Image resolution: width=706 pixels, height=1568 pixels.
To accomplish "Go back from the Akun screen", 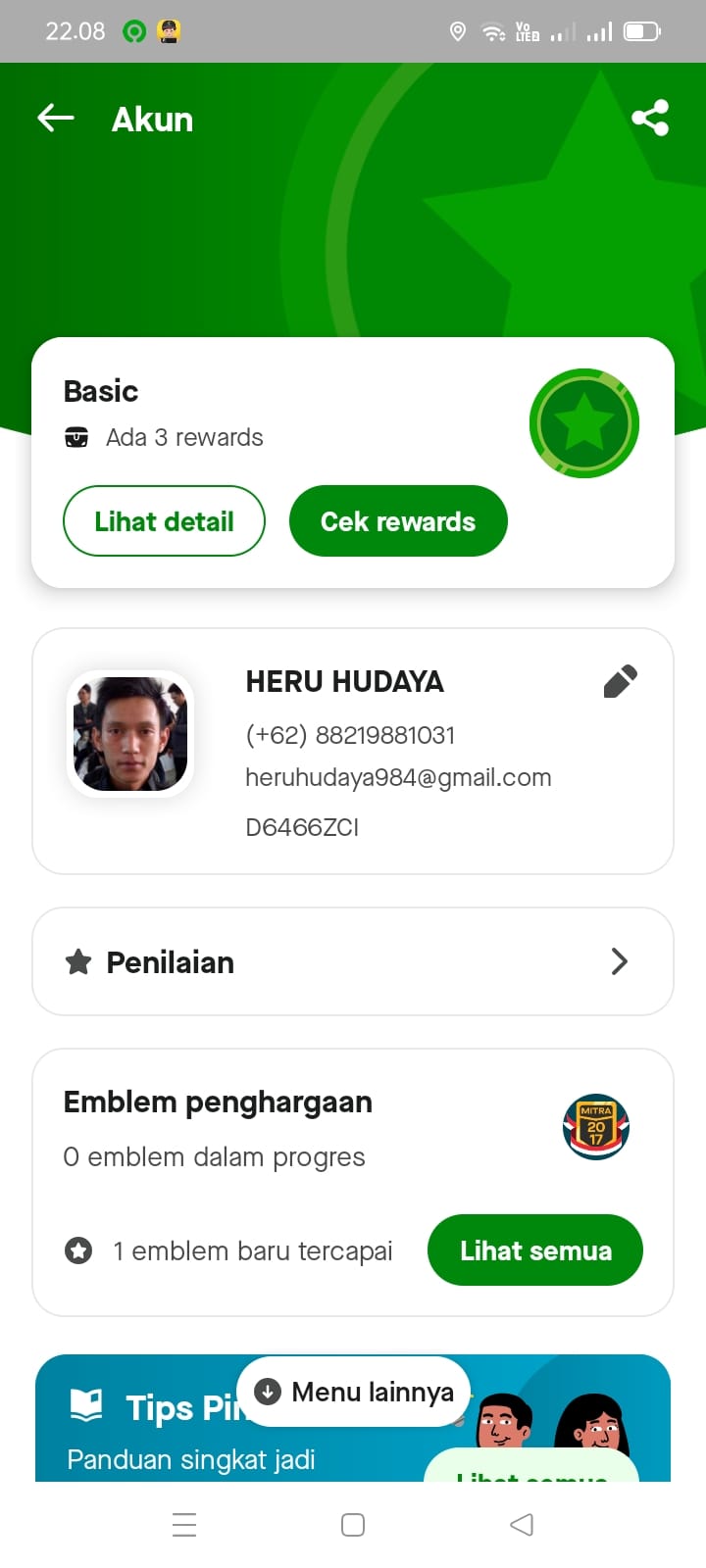I will click(x=56, y=119).
